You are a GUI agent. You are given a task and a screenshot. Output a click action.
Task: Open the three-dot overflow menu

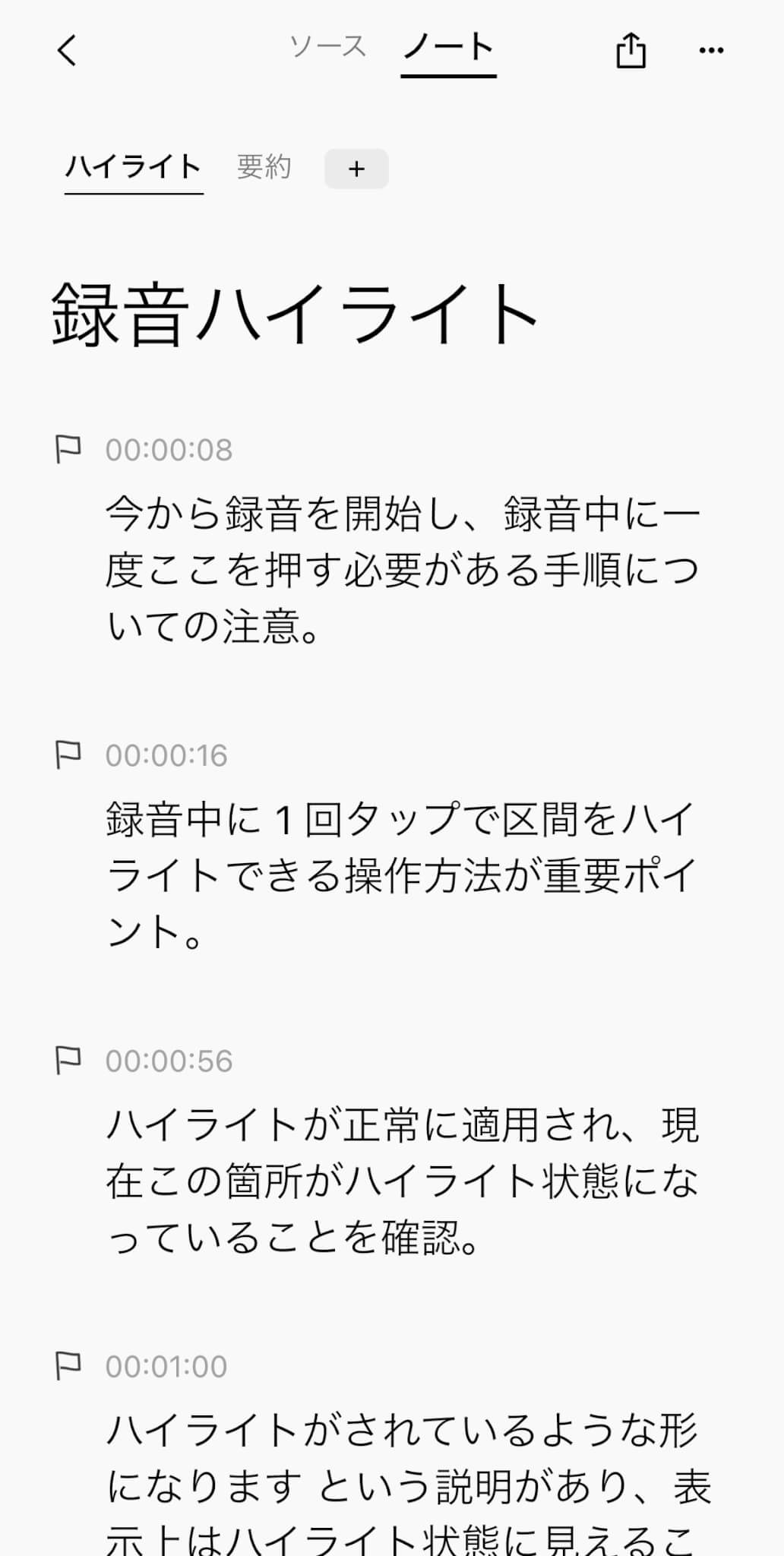coord(711,51)
